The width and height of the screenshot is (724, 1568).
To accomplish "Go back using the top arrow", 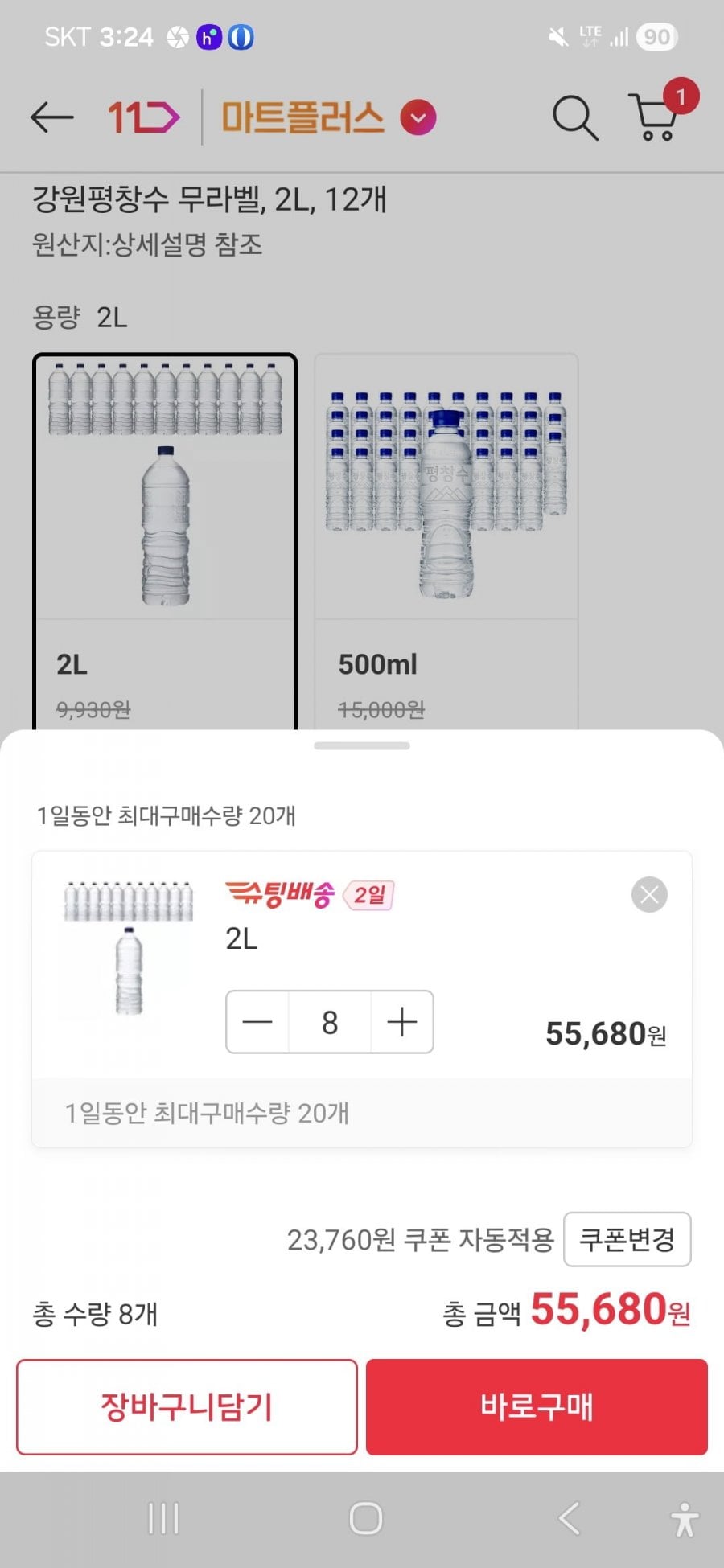I will pos(52,117).
